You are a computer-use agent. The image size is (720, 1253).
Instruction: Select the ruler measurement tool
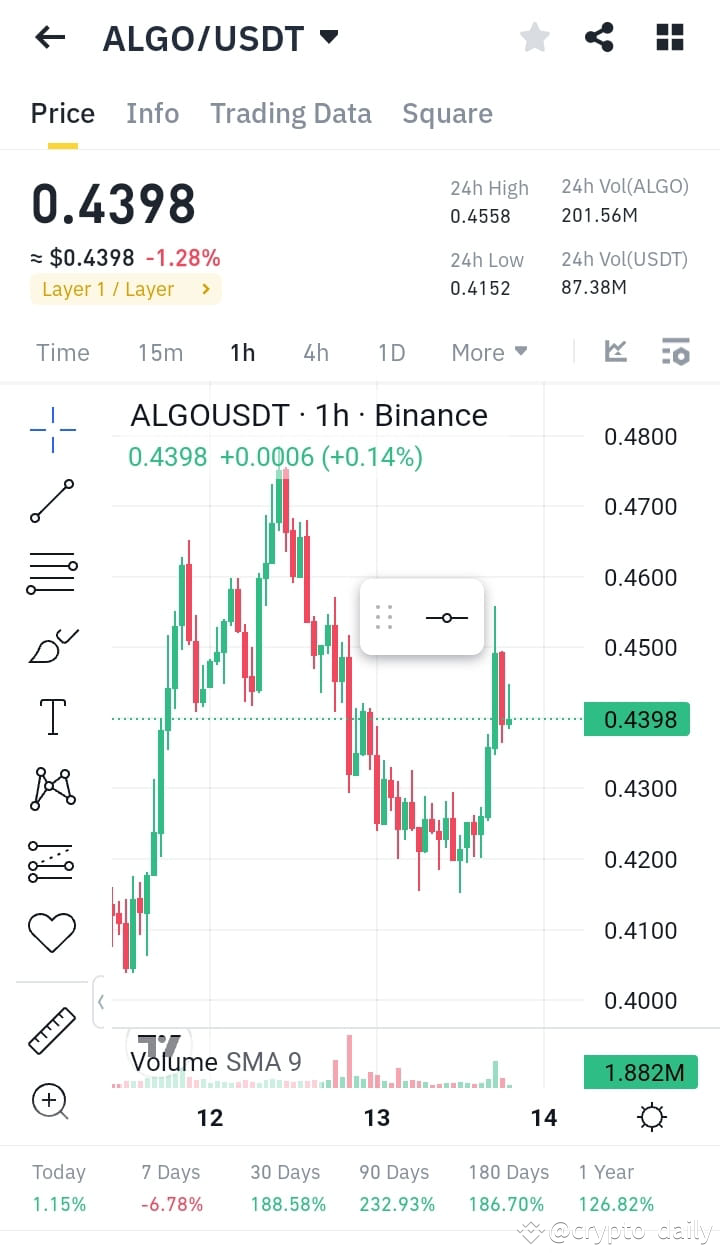51,1029
